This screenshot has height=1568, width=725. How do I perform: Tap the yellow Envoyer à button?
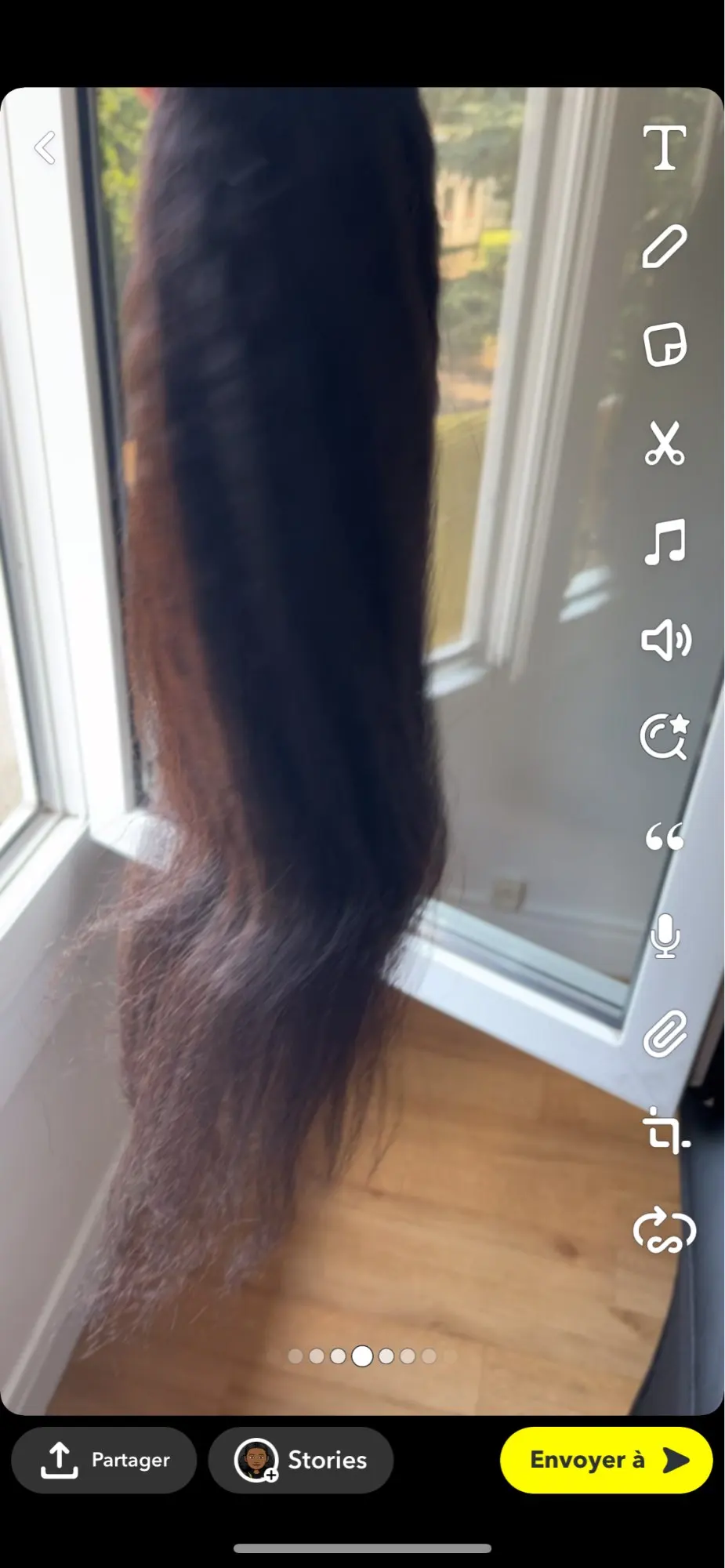point(607,1460)
